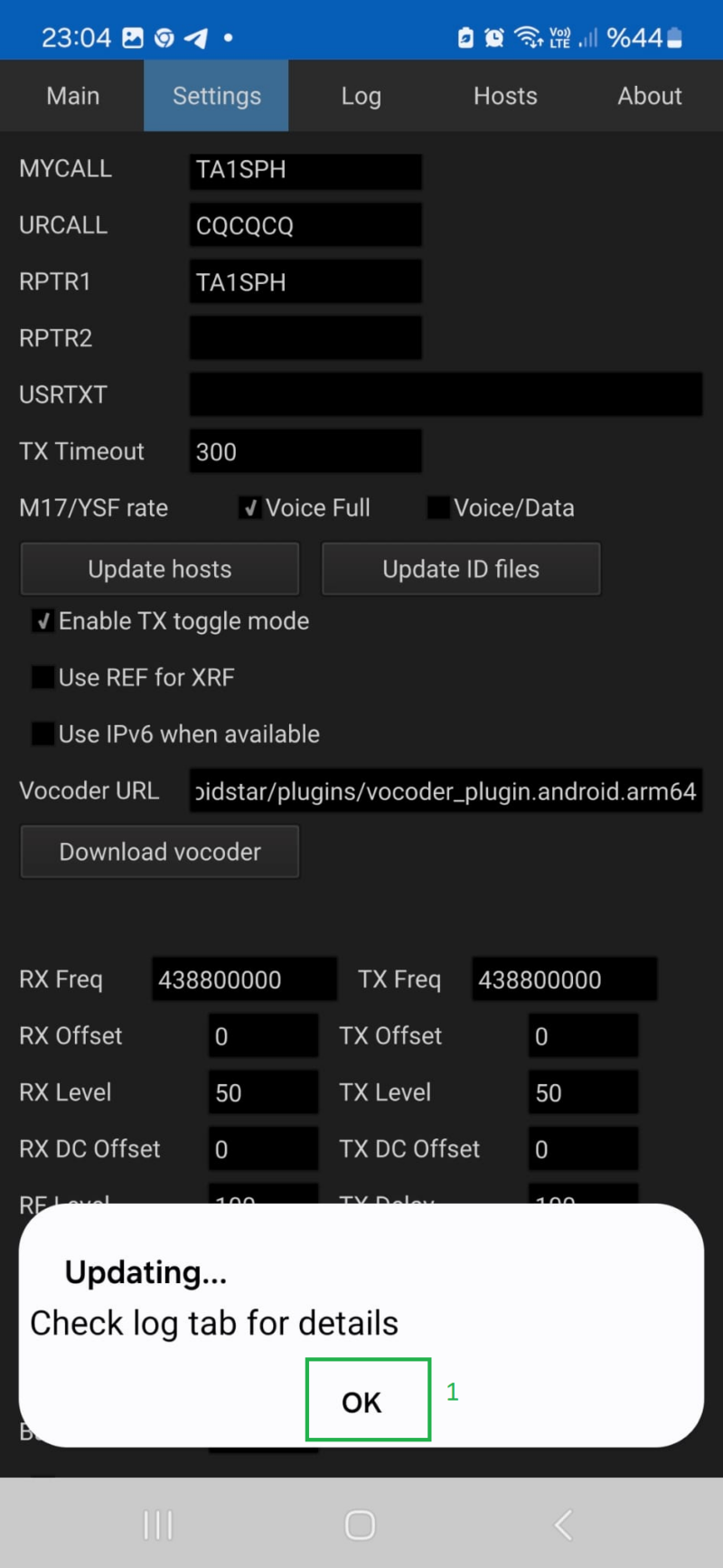
Task: Tap the empty RPTR2 field
Action: pyautogui.click(x=305, y=338)
